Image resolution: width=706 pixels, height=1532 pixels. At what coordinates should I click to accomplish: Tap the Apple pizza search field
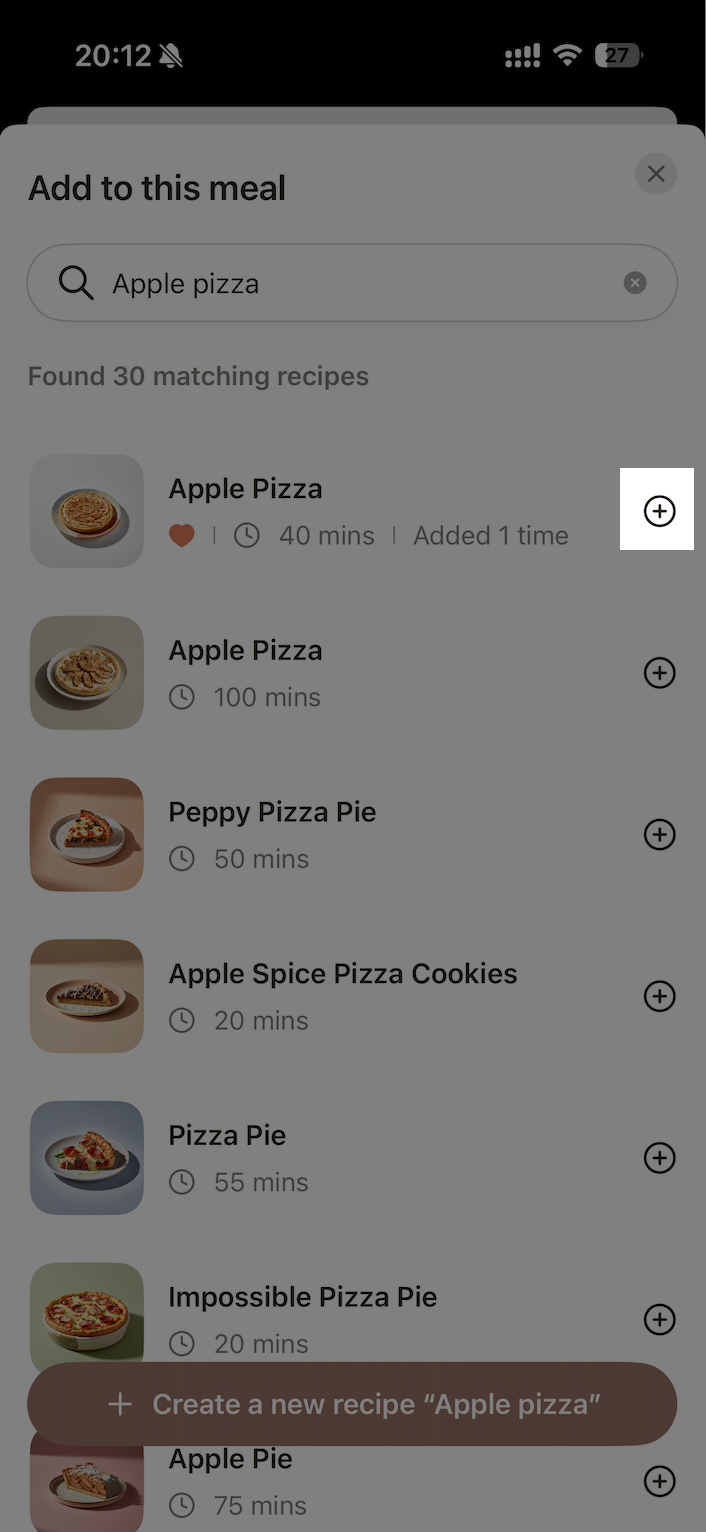point(340,284)
